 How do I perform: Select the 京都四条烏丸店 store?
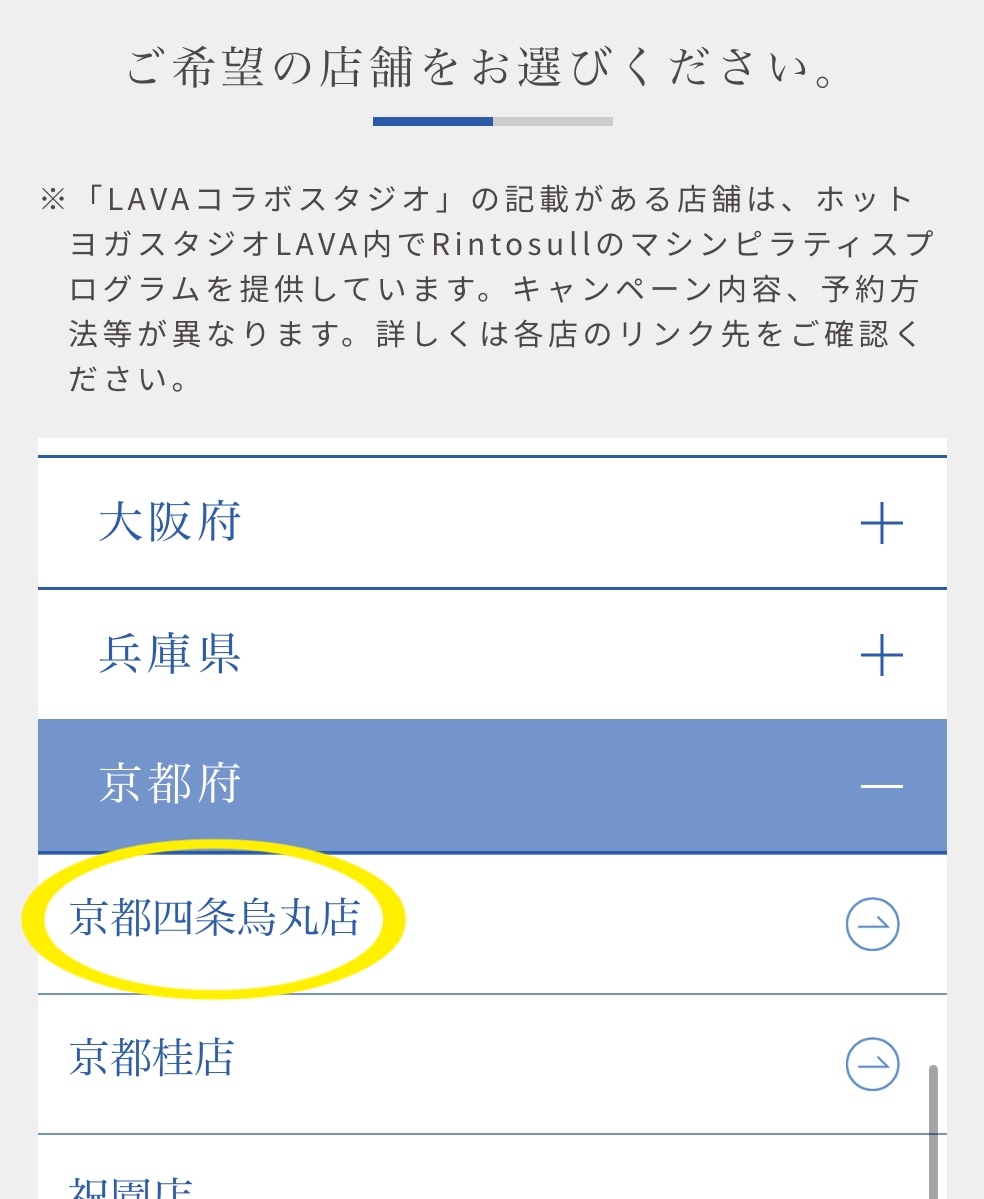pos(215,920)
